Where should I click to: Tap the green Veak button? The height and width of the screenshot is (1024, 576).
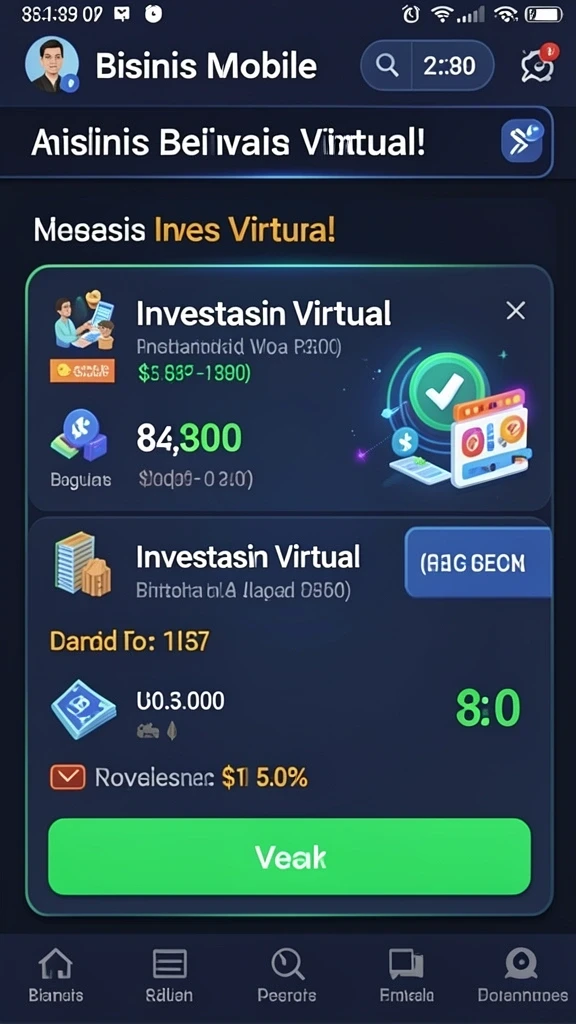[x=289, y=856]
